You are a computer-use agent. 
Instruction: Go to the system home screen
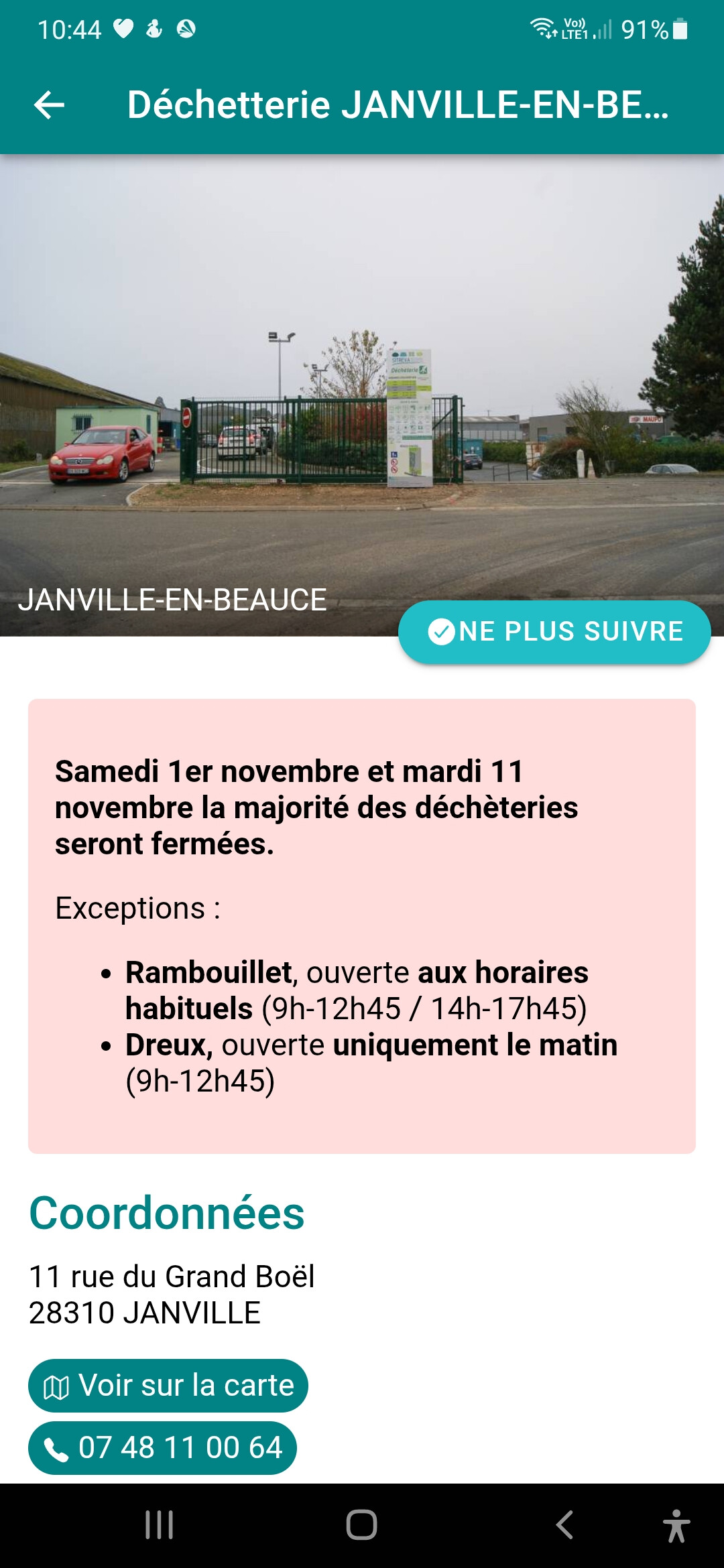point(362,1525)
